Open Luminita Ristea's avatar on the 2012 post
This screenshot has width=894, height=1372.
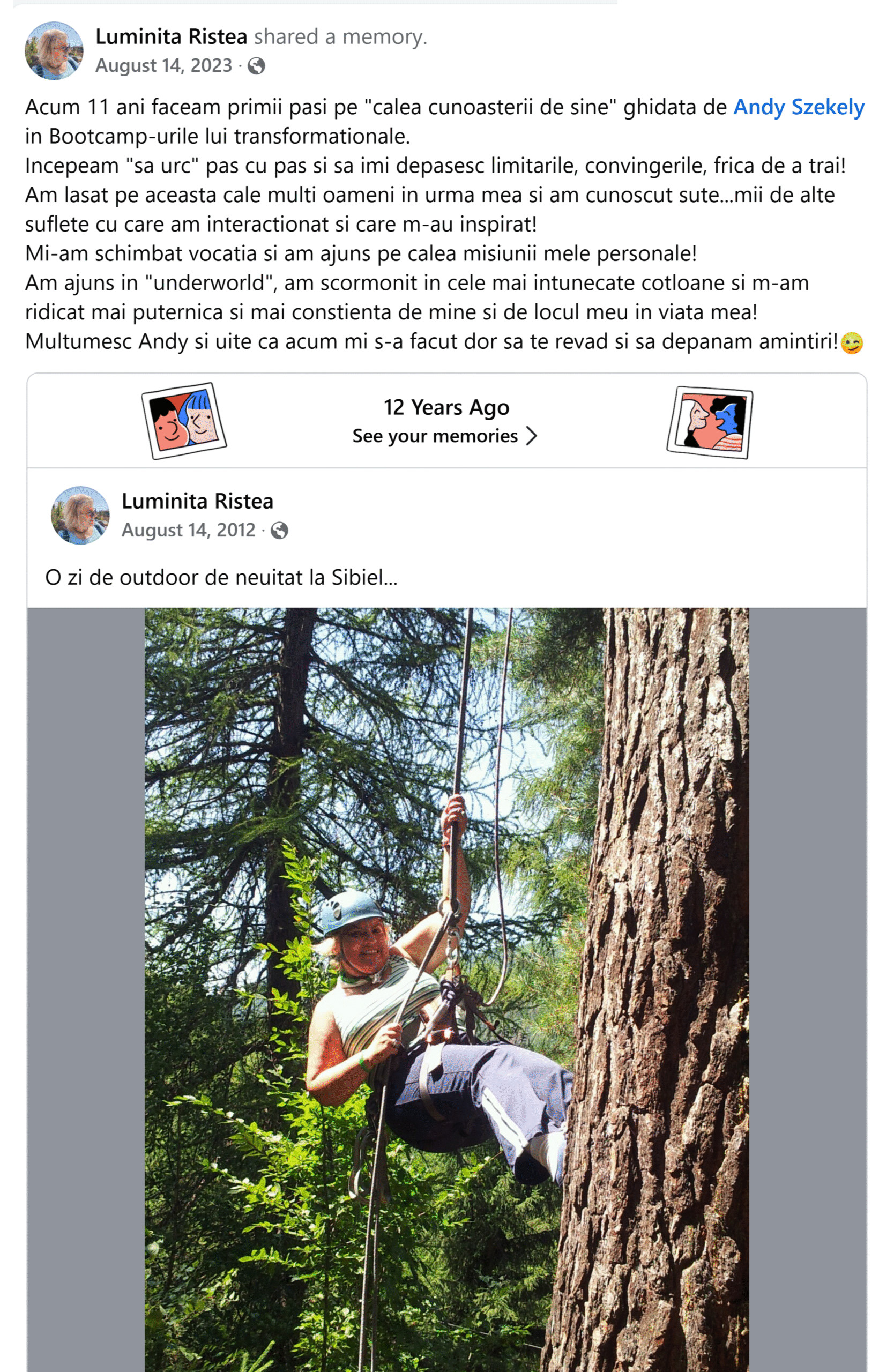(x=80, y=516)
